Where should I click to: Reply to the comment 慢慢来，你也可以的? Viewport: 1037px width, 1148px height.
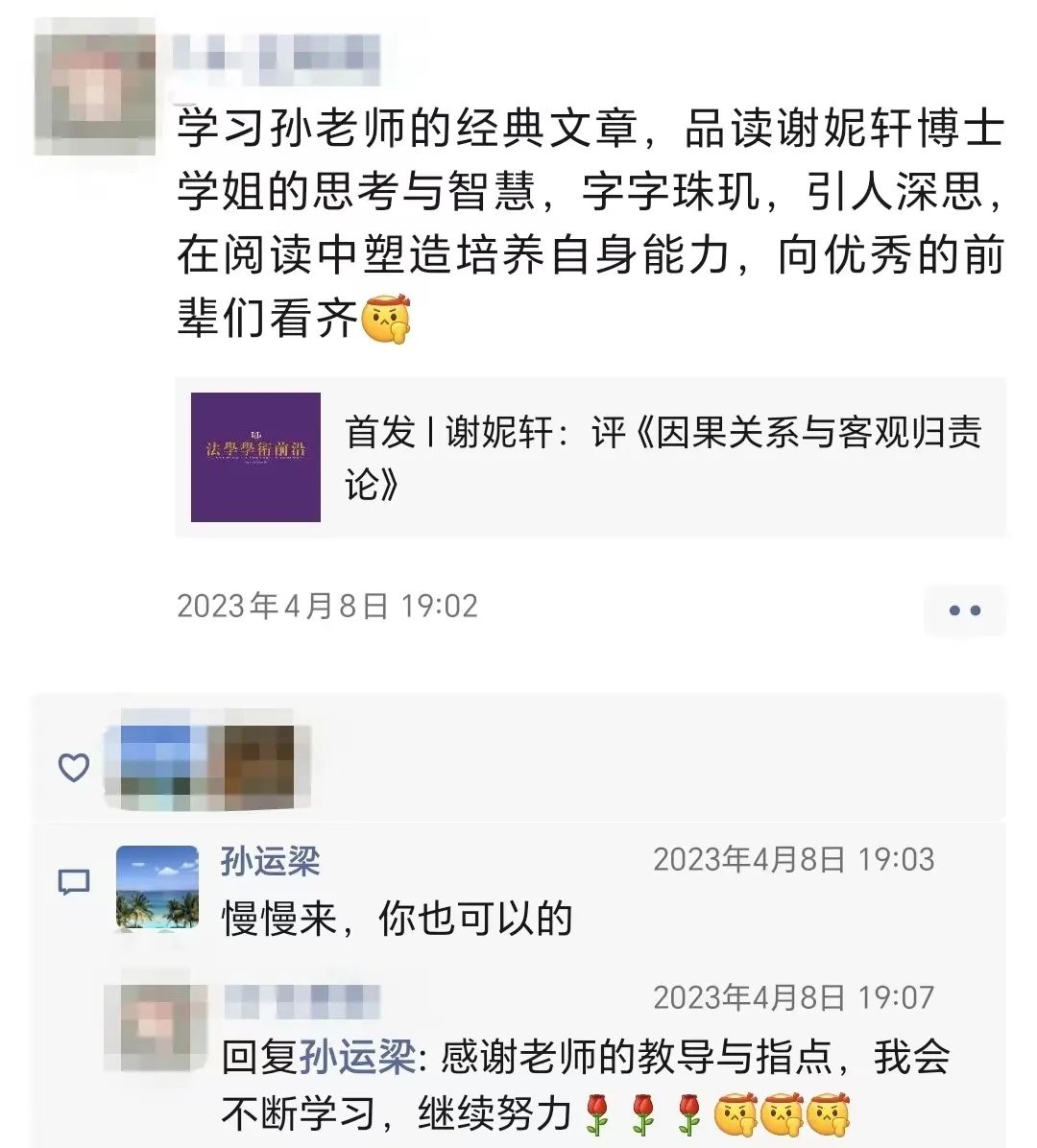click(398, 919)
